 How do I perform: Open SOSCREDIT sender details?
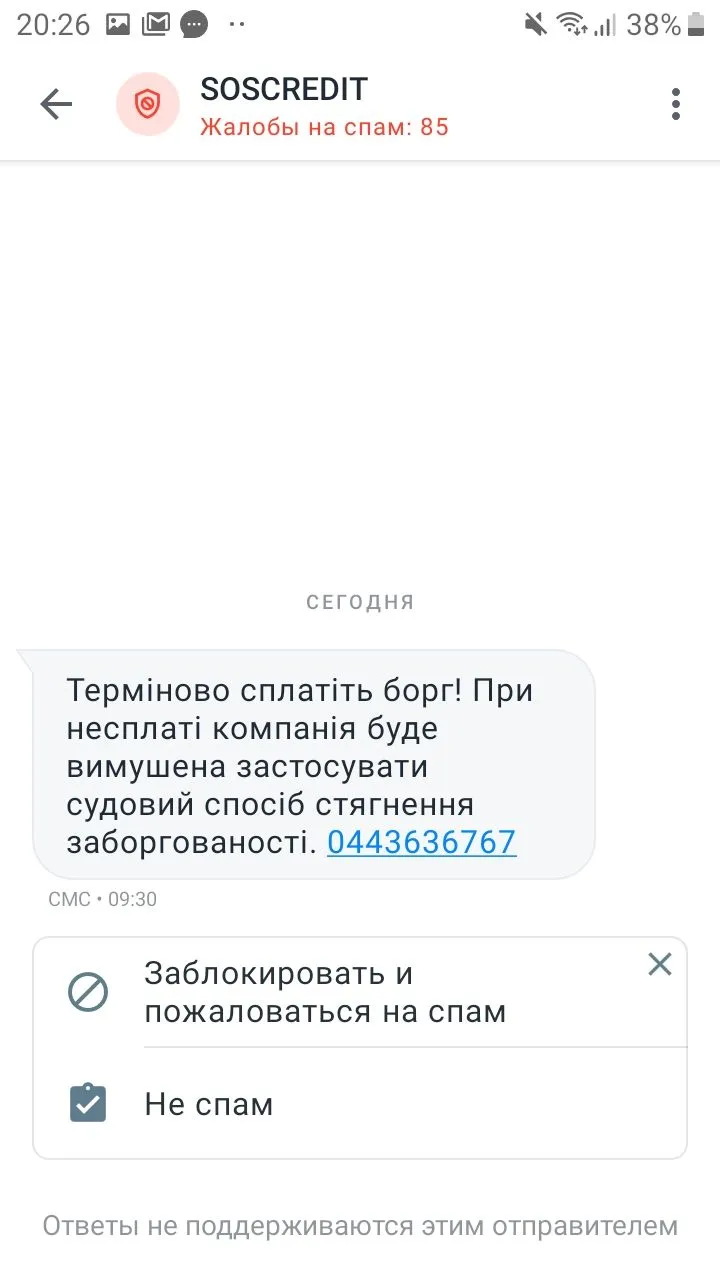click(x=284, y=105)
